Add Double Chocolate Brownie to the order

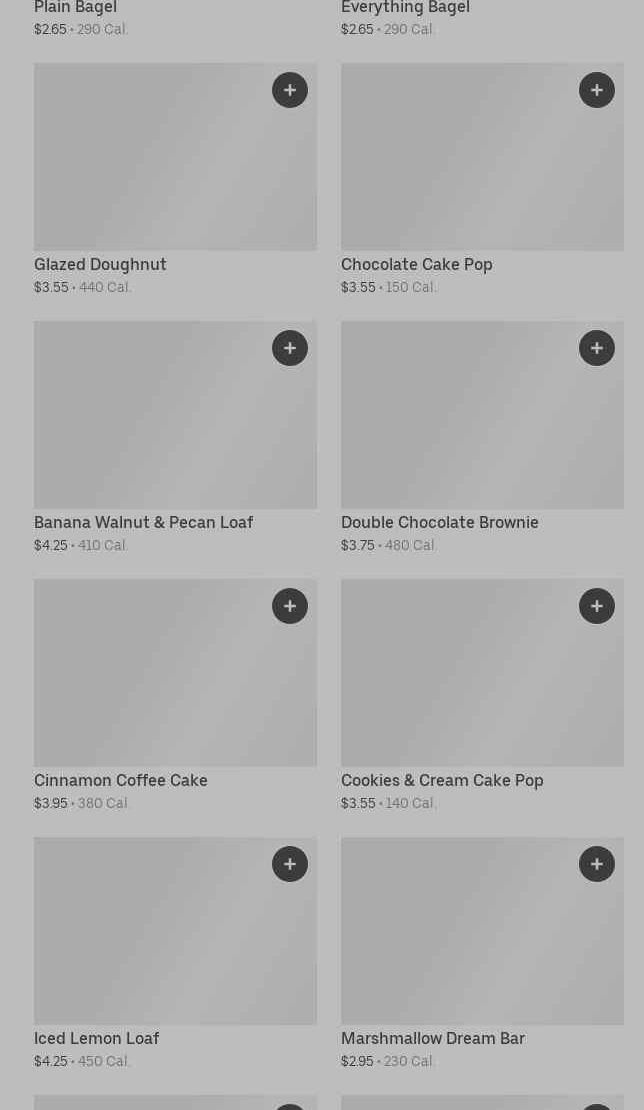(x=597, y=348)
